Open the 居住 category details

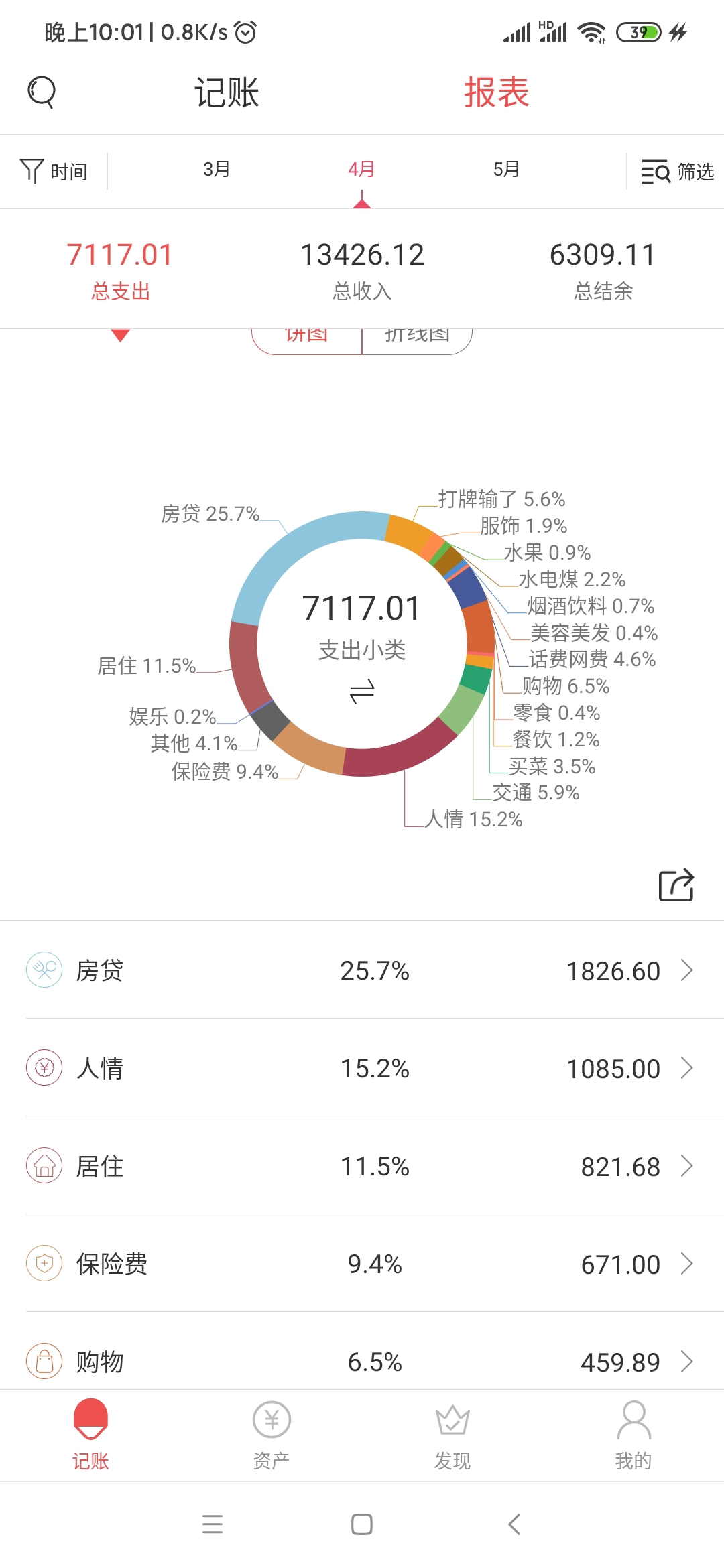tap(362, 1165)
